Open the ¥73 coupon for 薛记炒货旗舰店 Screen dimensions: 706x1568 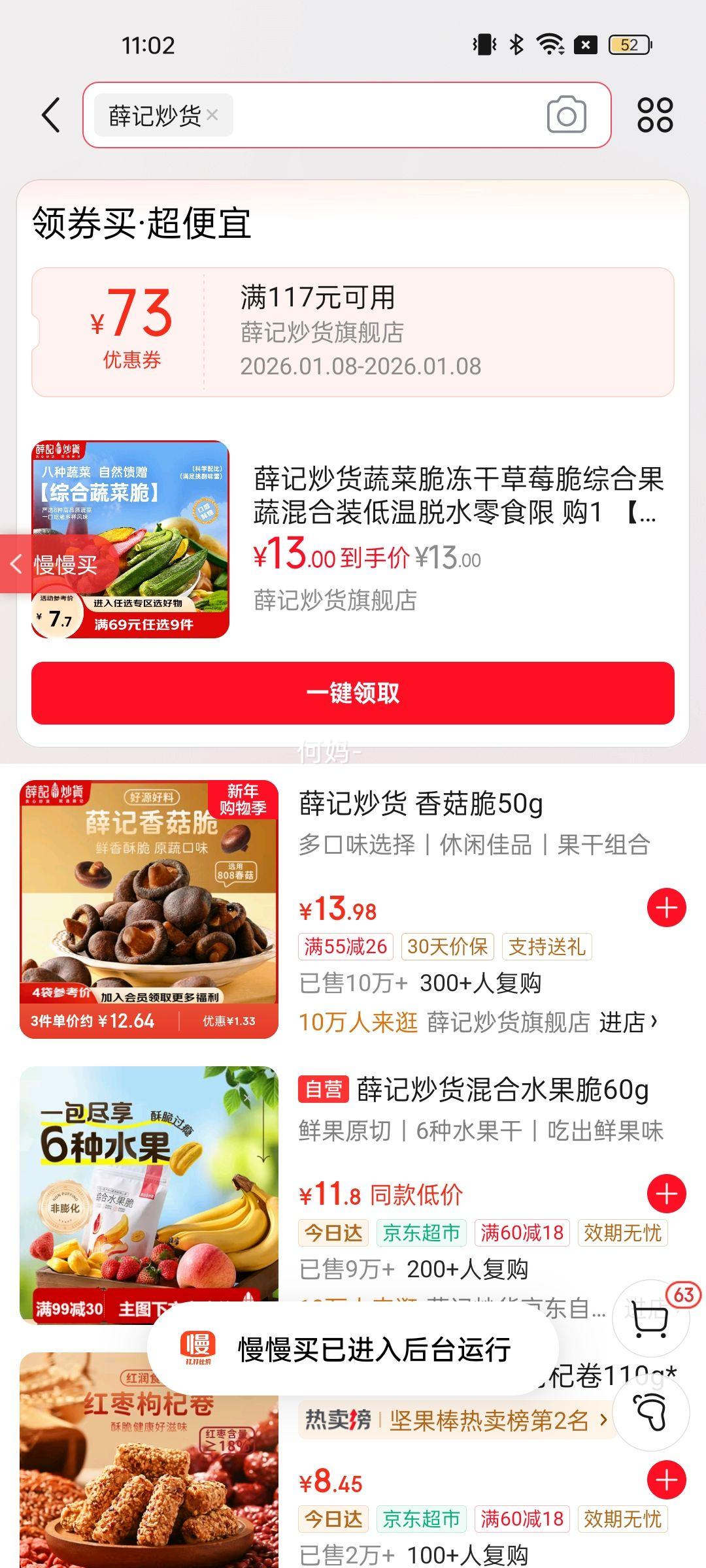(x=353, y=332)
